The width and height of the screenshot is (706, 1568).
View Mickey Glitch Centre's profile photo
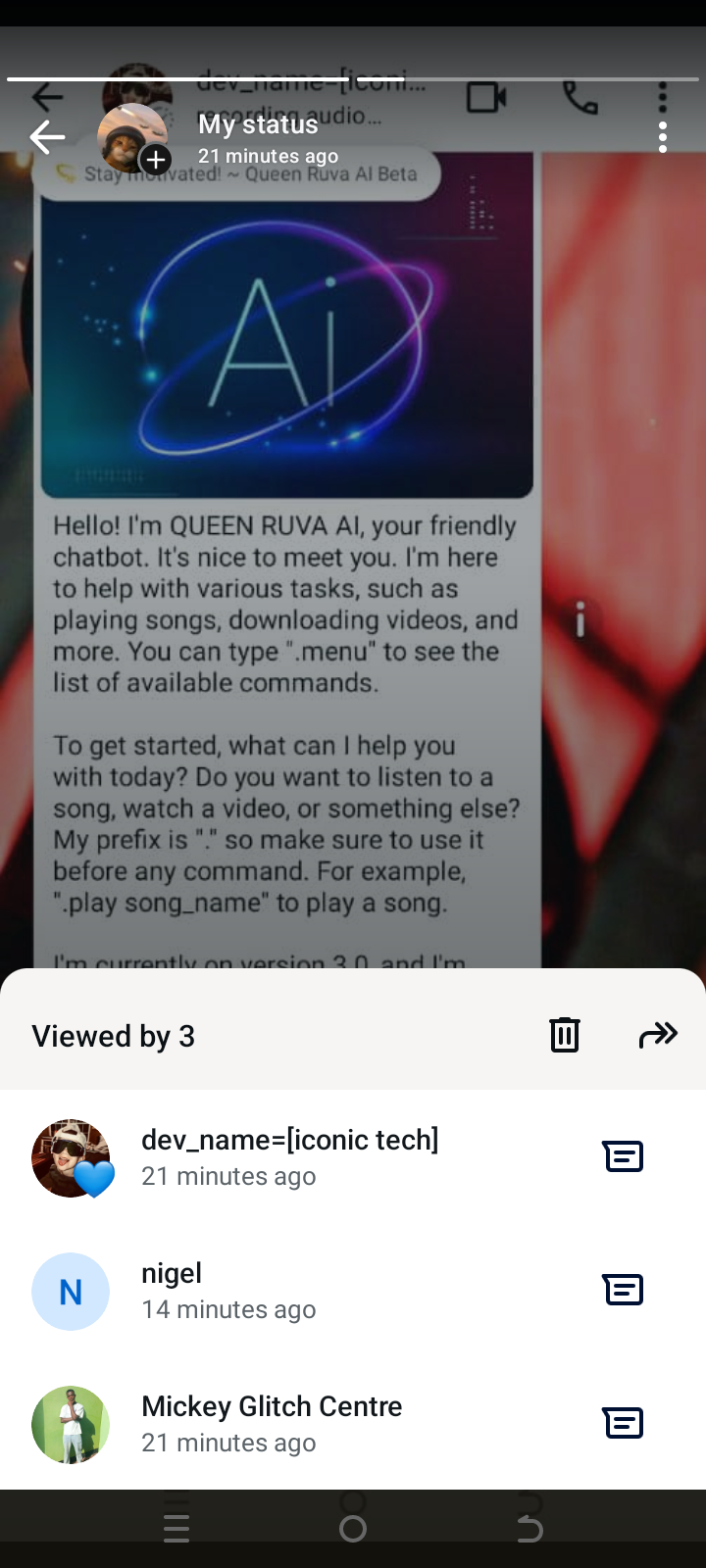pos(70,1423)
